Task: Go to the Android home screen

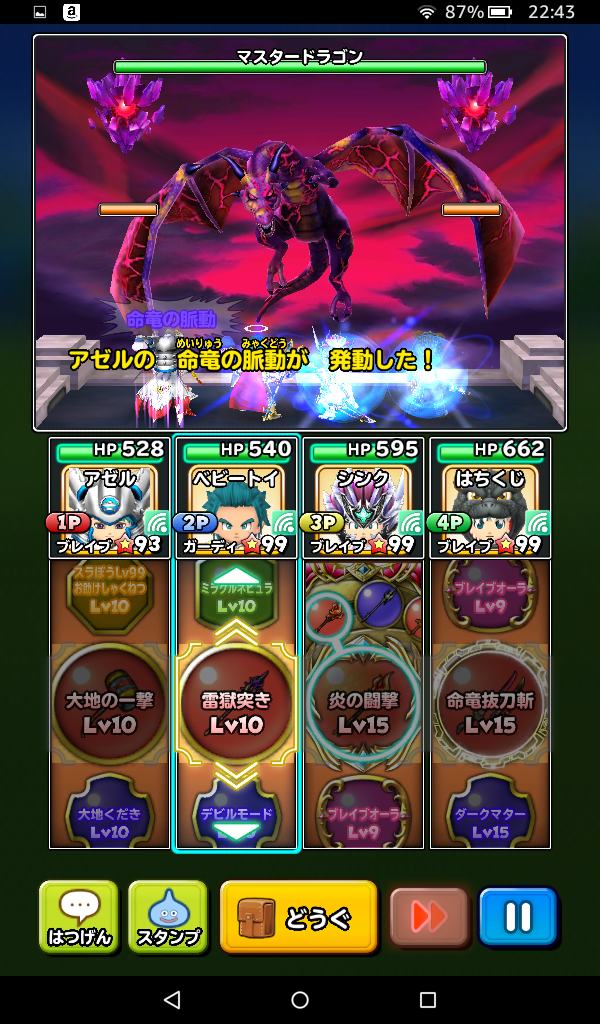Action: 300,1000
